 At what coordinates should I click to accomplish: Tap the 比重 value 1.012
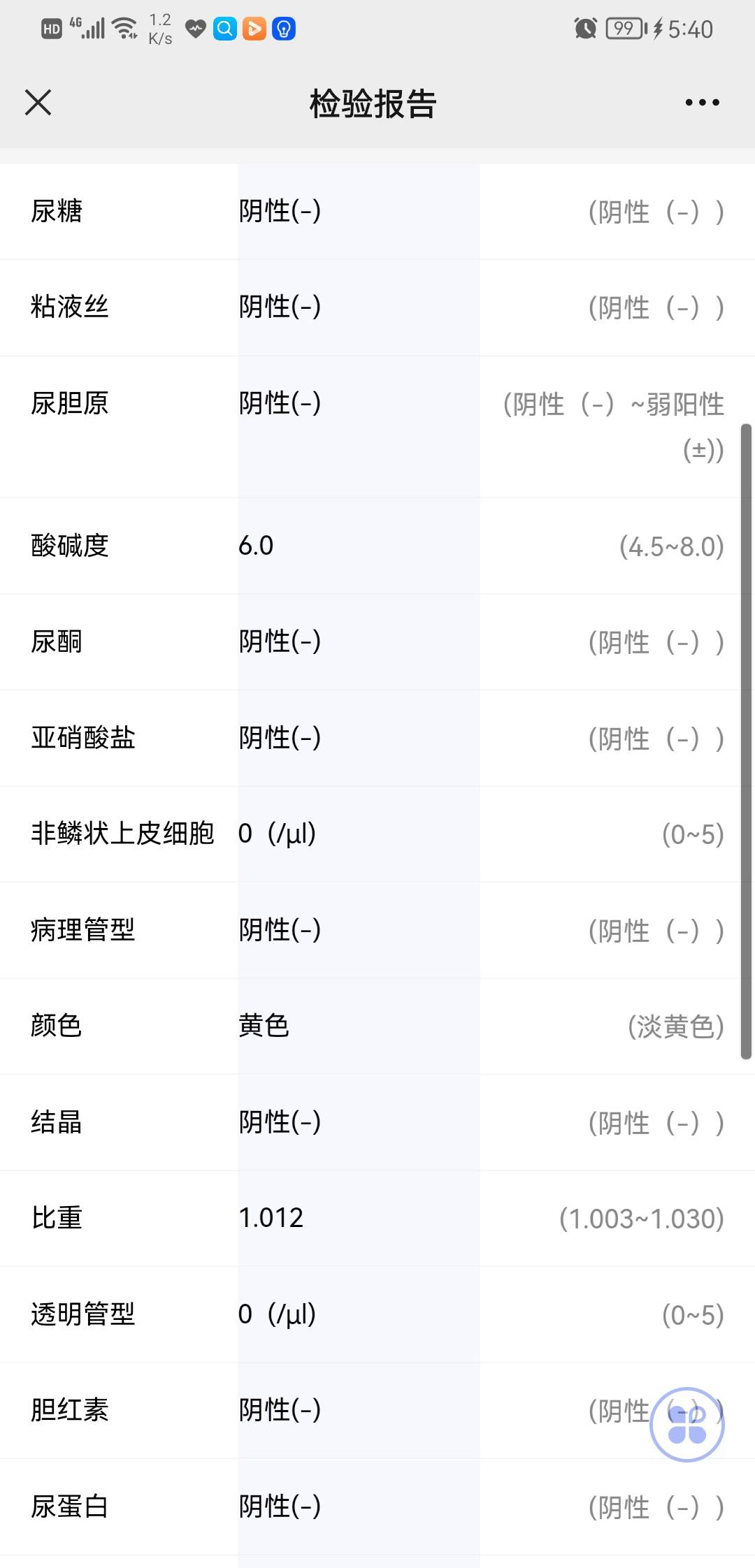[x=268, y=1219]
